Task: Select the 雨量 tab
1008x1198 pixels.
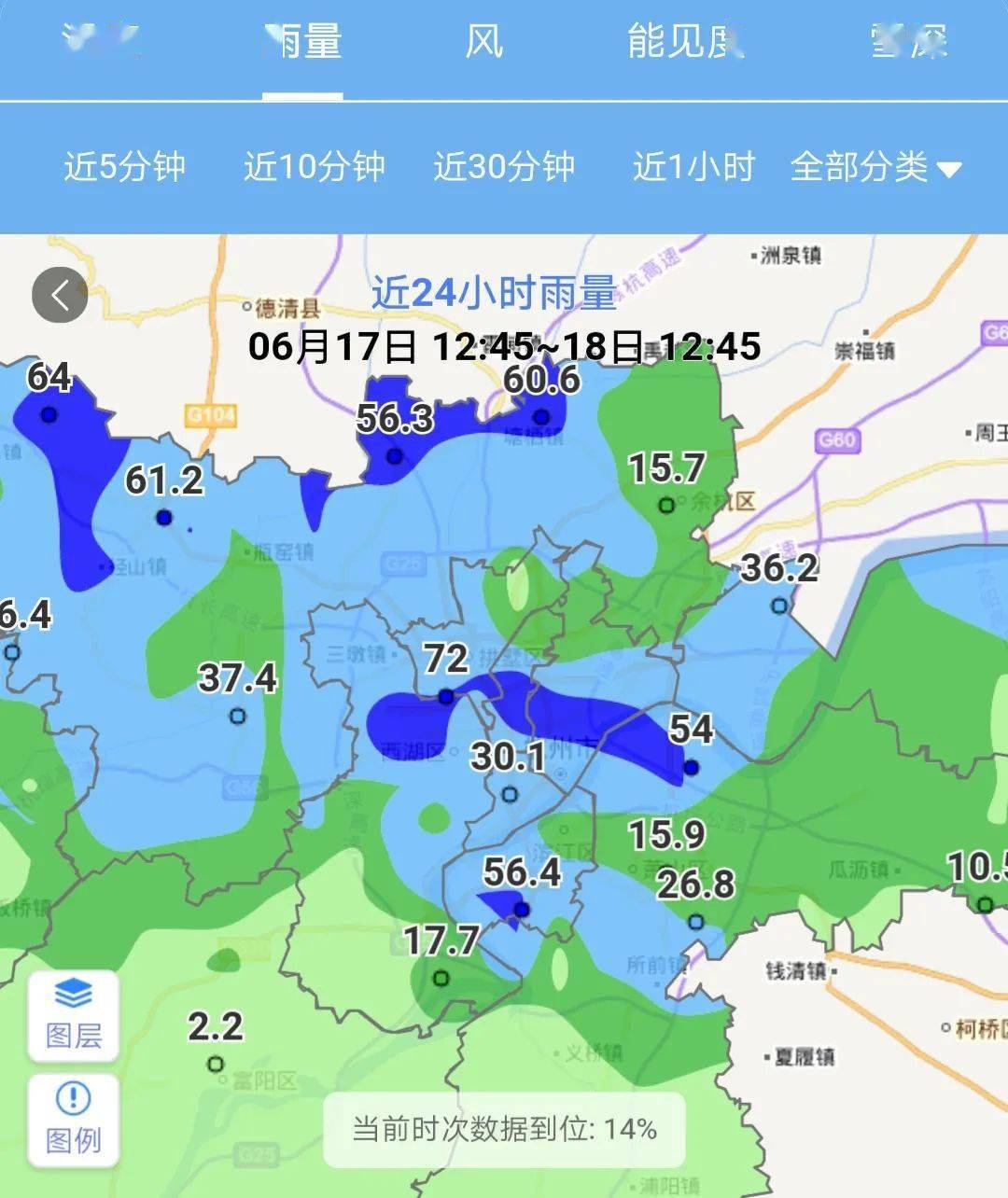Action: (303, 42)
